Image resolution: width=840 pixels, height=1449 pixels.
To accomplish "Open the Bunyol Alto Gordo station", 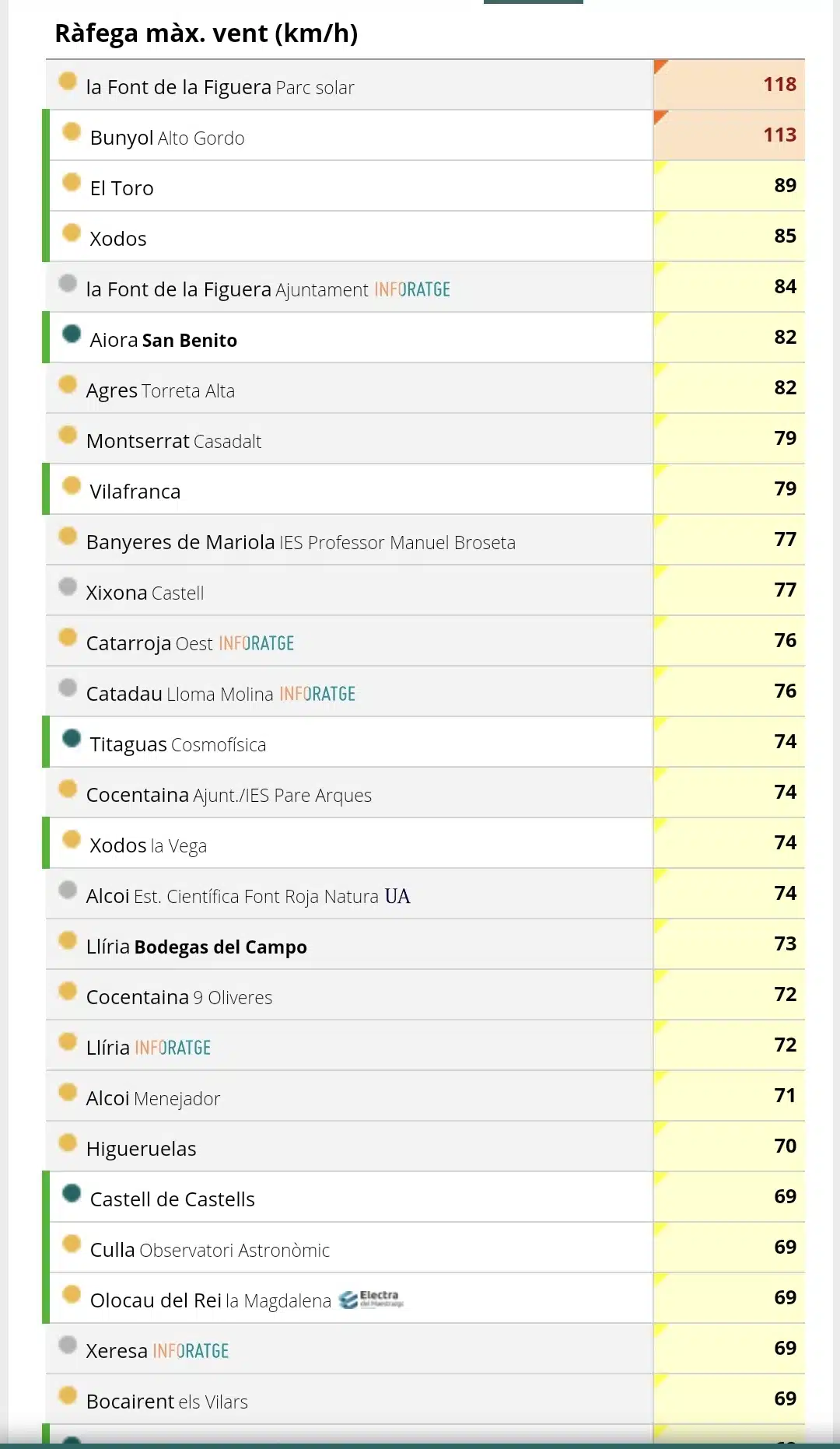I will point(425,135).
